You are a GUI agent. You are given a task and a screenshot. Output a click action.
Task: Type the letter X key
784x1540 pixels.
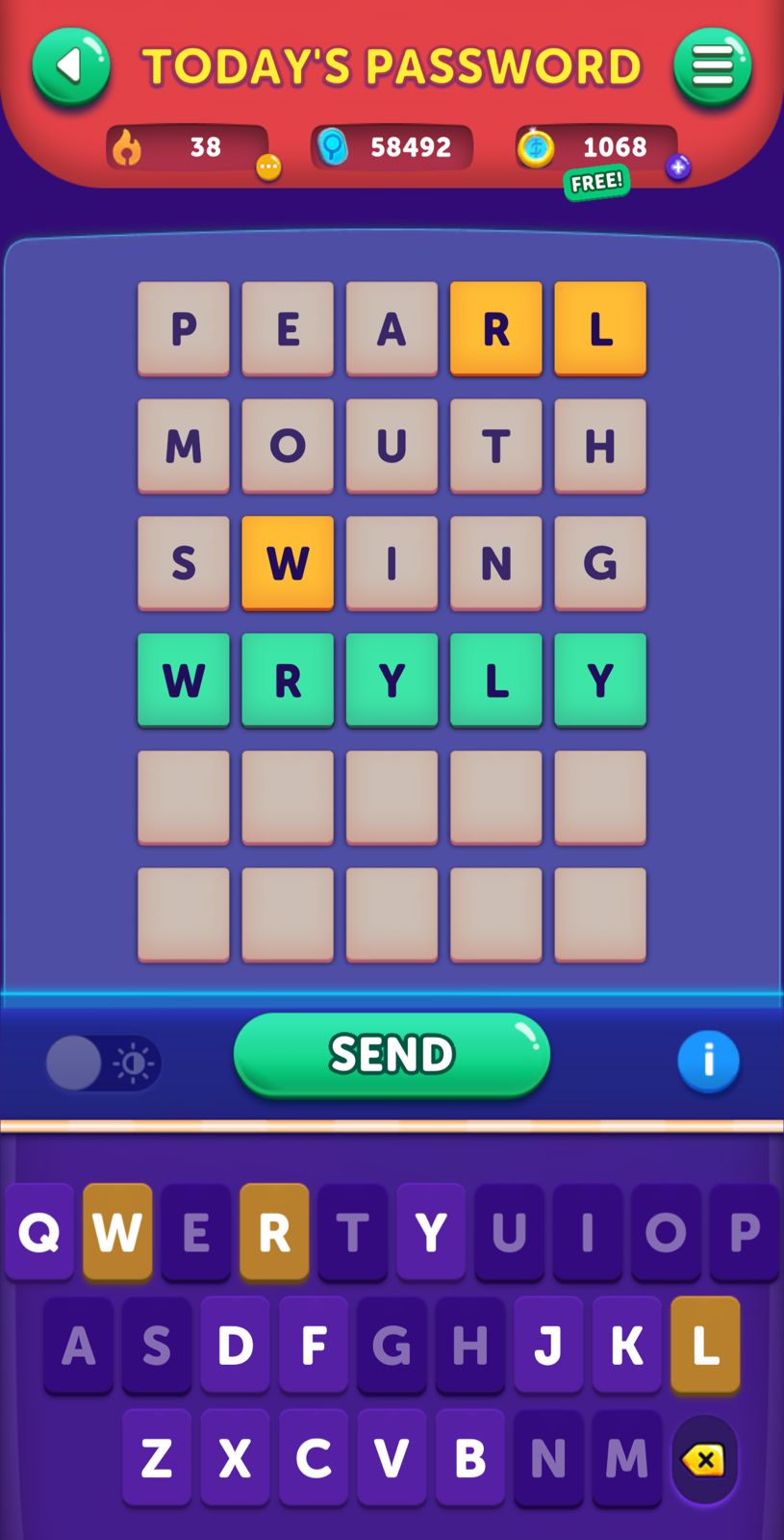click(235, 1457)
